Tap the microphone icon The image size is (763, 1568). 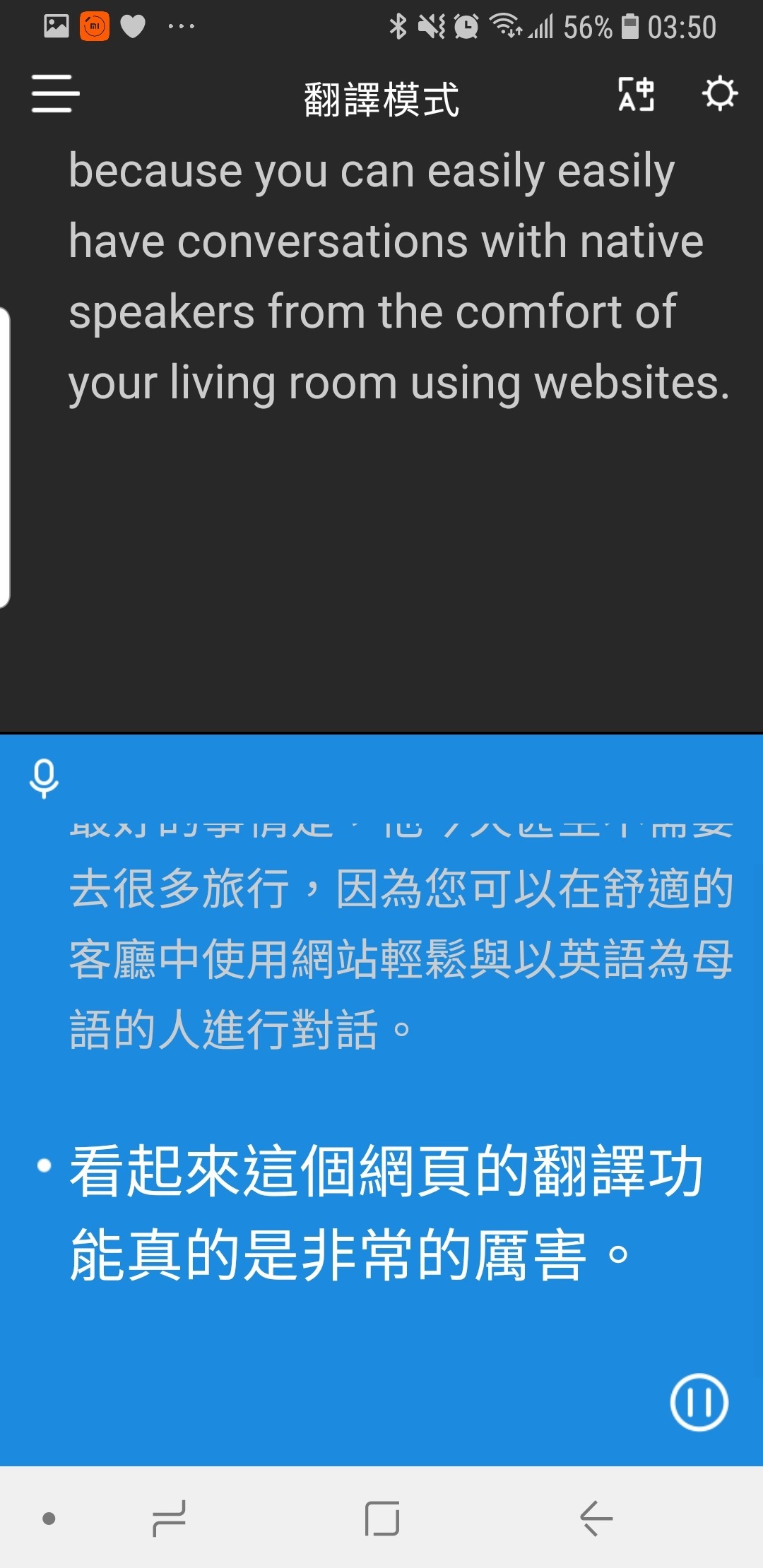[44, 778]
